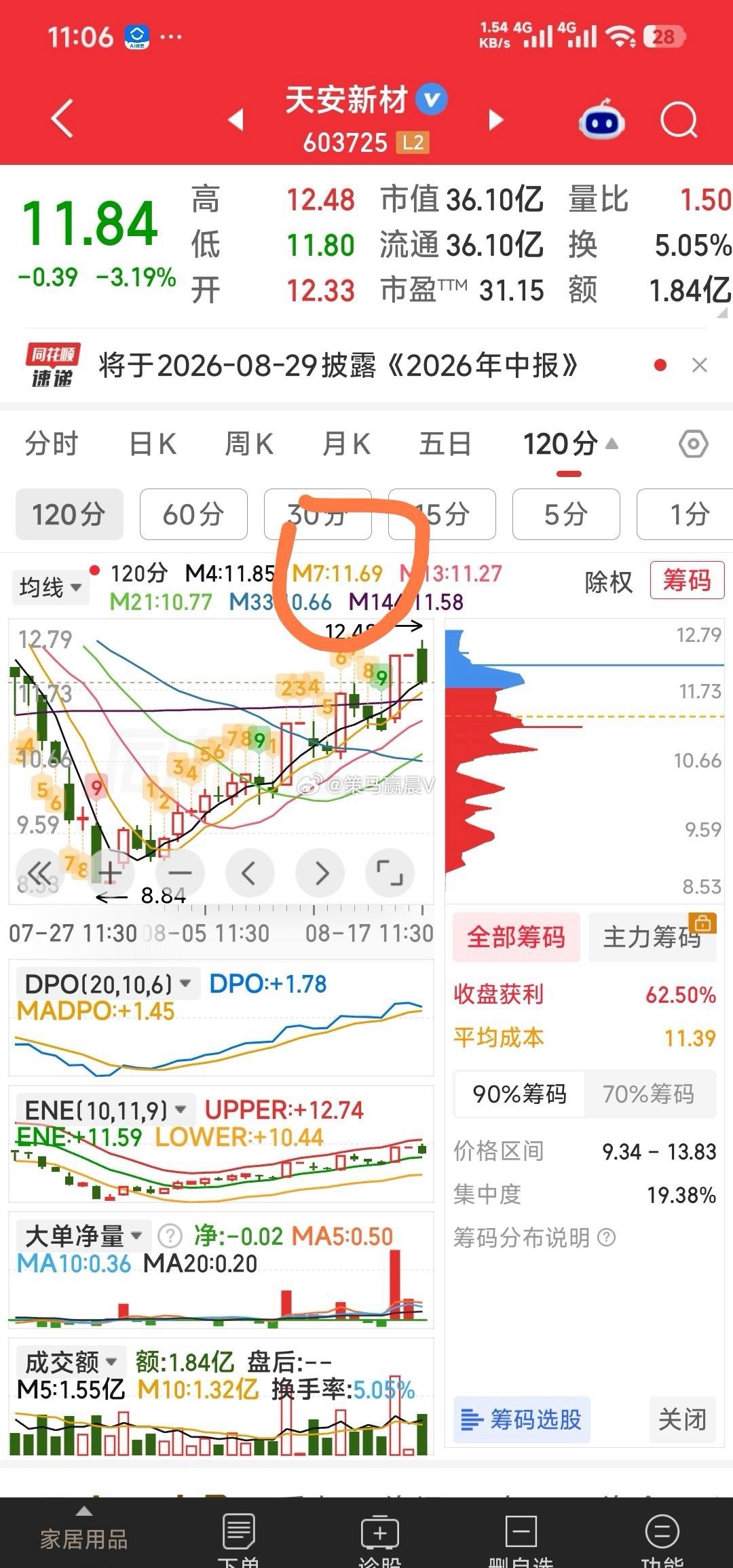Switch to next stock with right triangle
This screenshot has height=1568, width=733.
click(496, 120)
